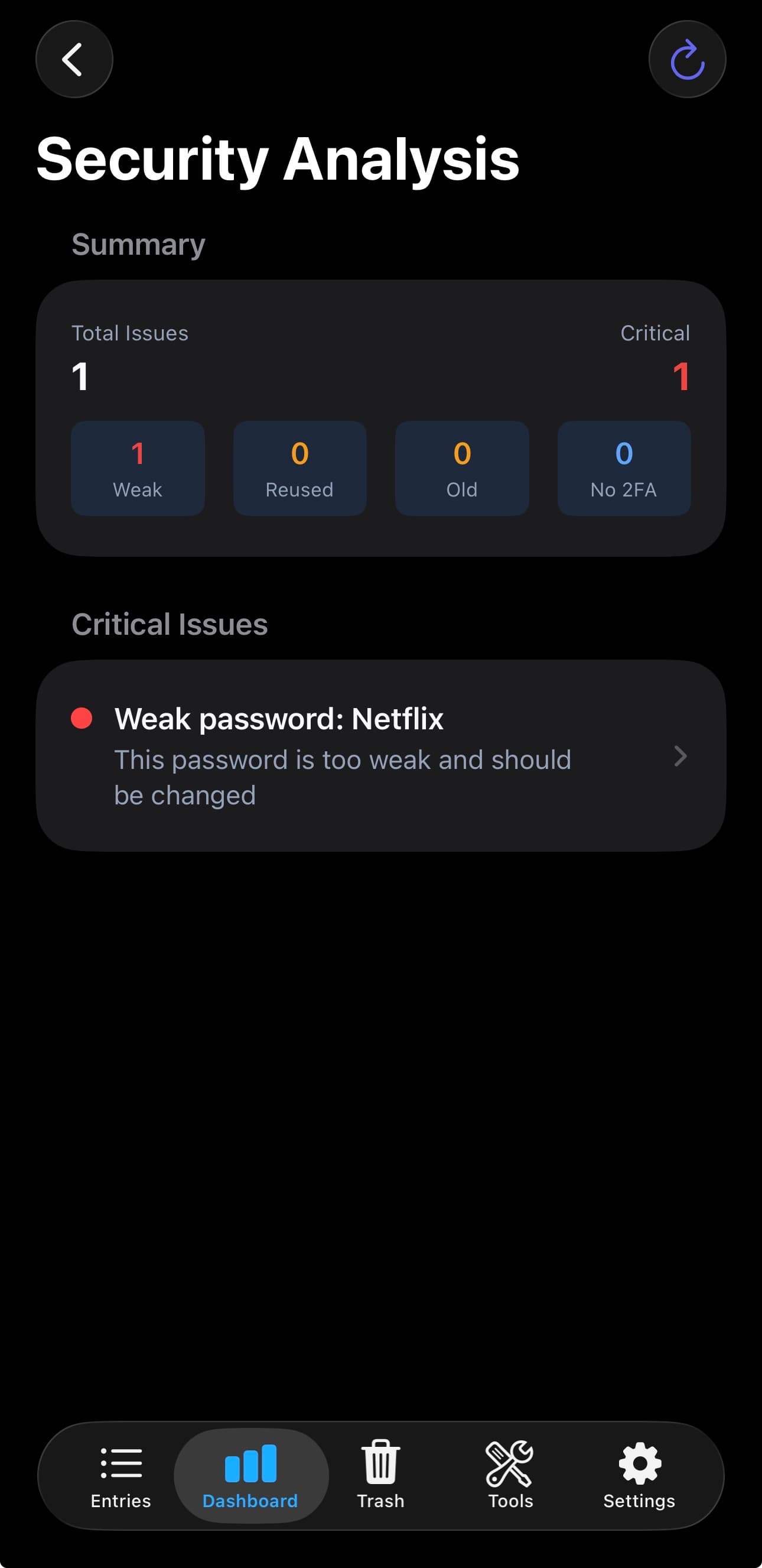Viewport: 762px width, 1568px height.
Task: Open the Tools wrench icon
Action: point(510,1465)
